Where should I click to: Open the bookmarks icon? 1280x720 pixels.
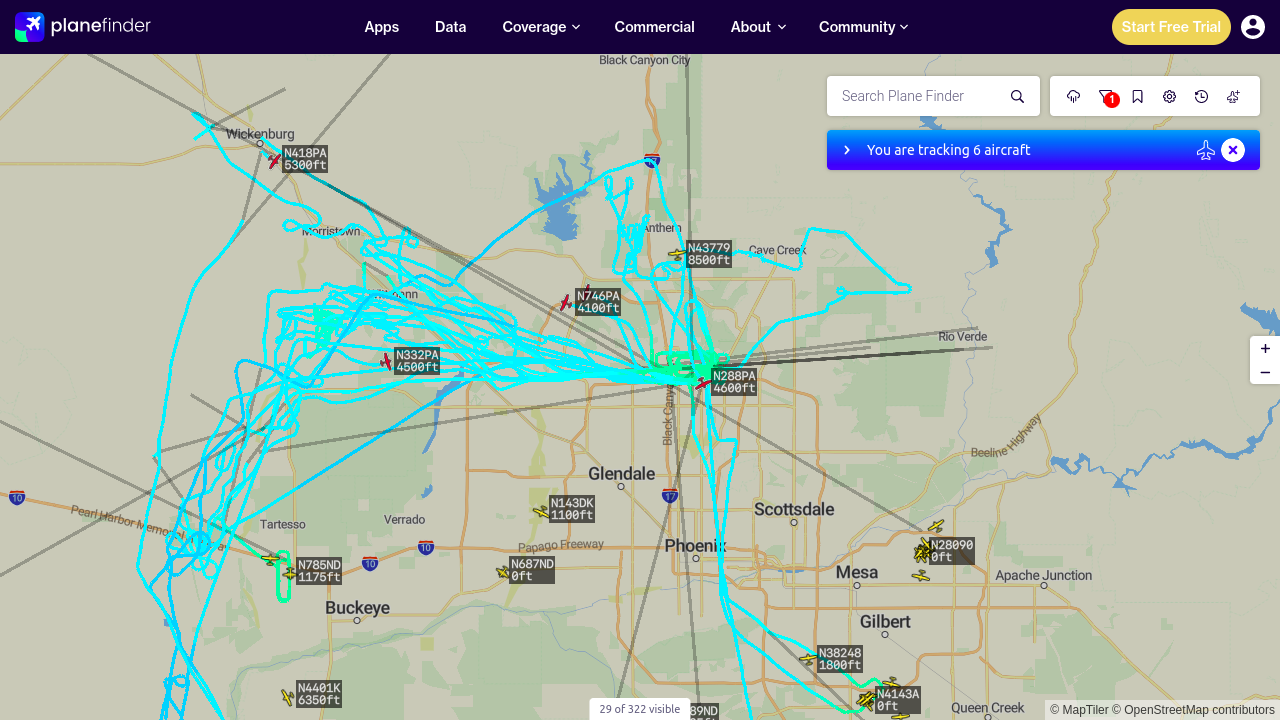[x=1138, y=96]
